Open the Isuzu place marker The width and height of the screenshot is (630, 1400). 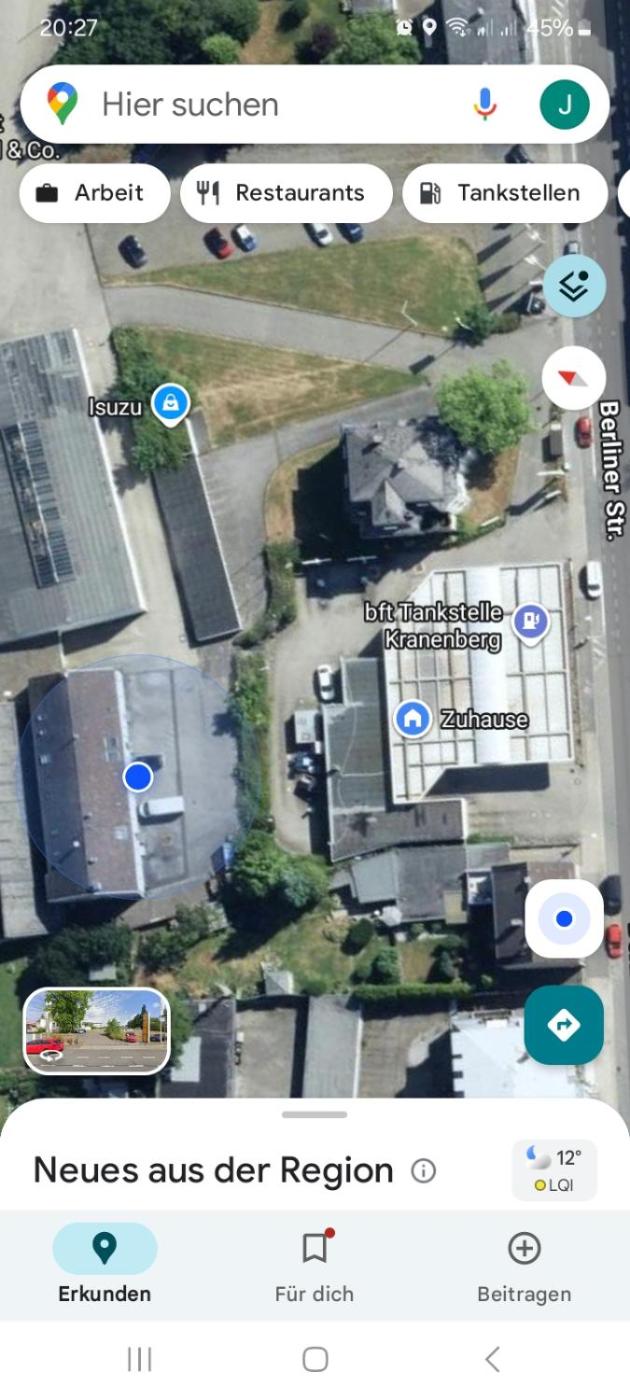tap(170, 404)
